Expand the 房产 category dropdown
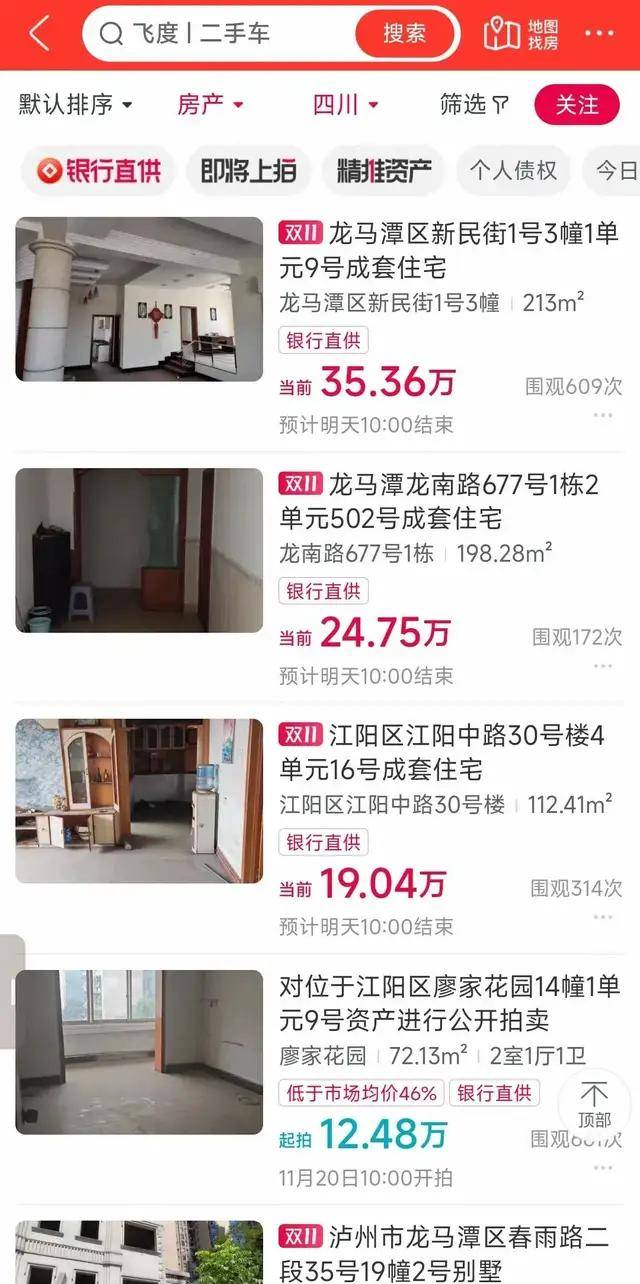This screenshot has width=640, height=1284. [210, 104]
